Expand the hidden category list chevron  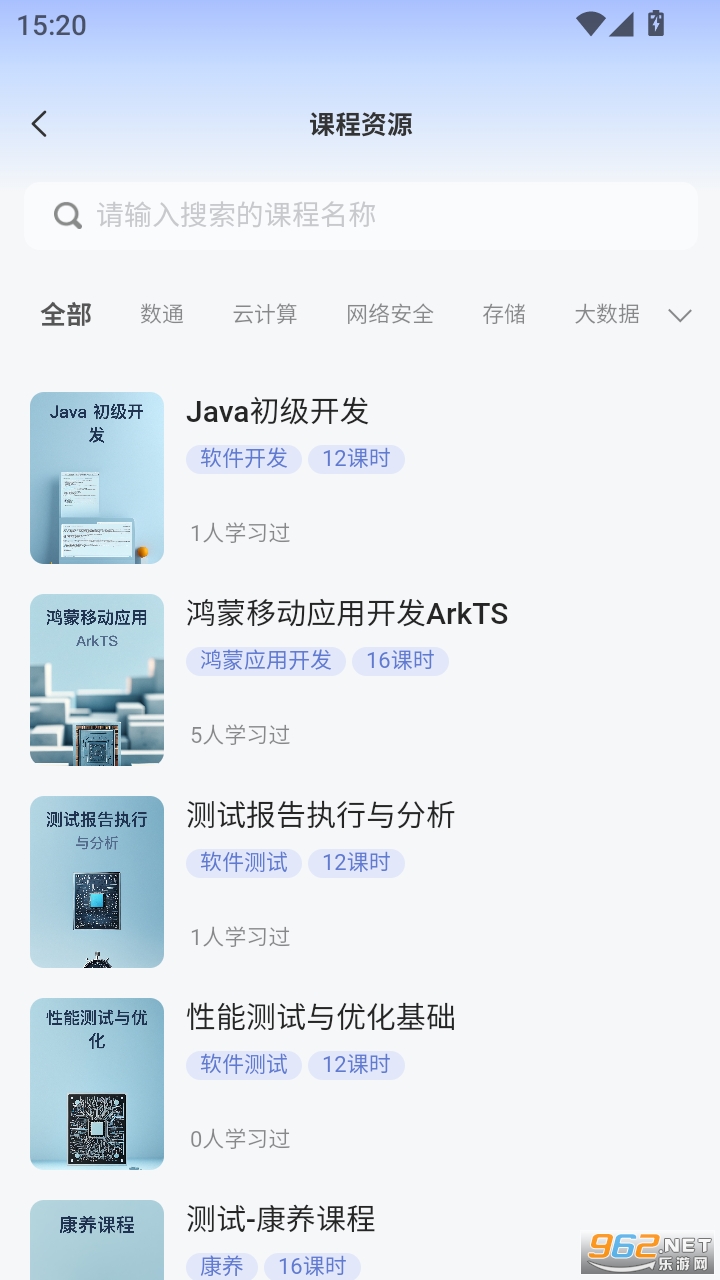(680, 315)
